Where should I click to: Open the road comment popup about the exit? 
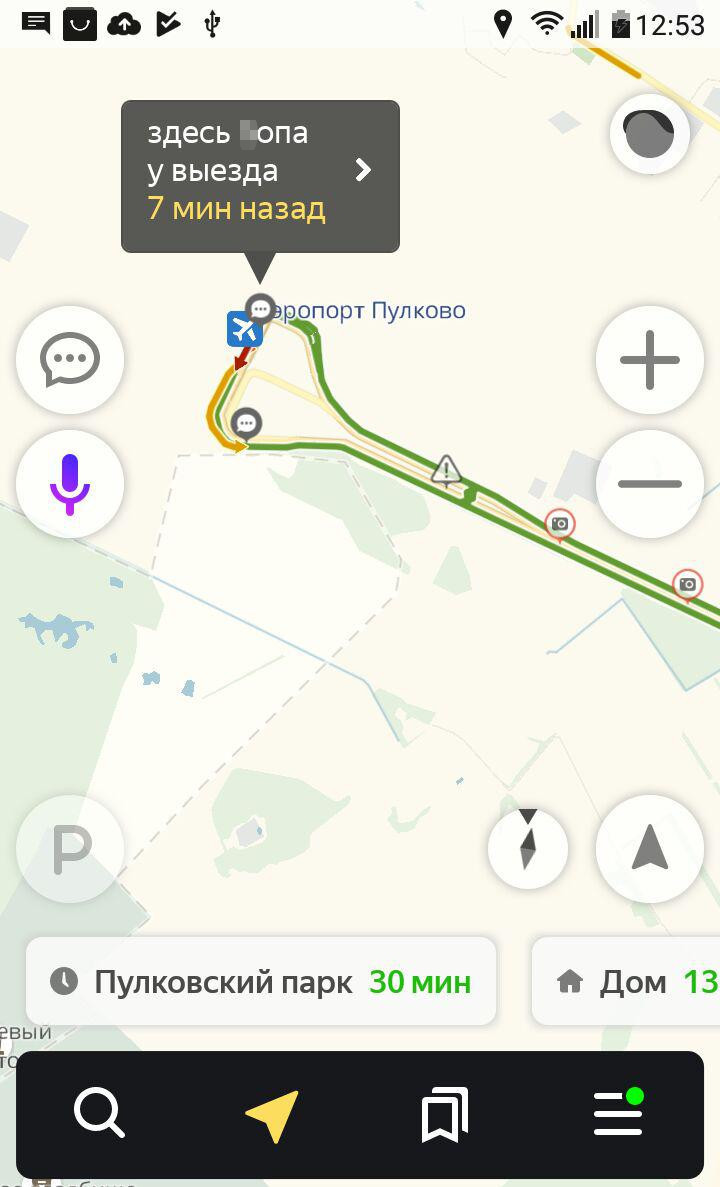[260, 176]
